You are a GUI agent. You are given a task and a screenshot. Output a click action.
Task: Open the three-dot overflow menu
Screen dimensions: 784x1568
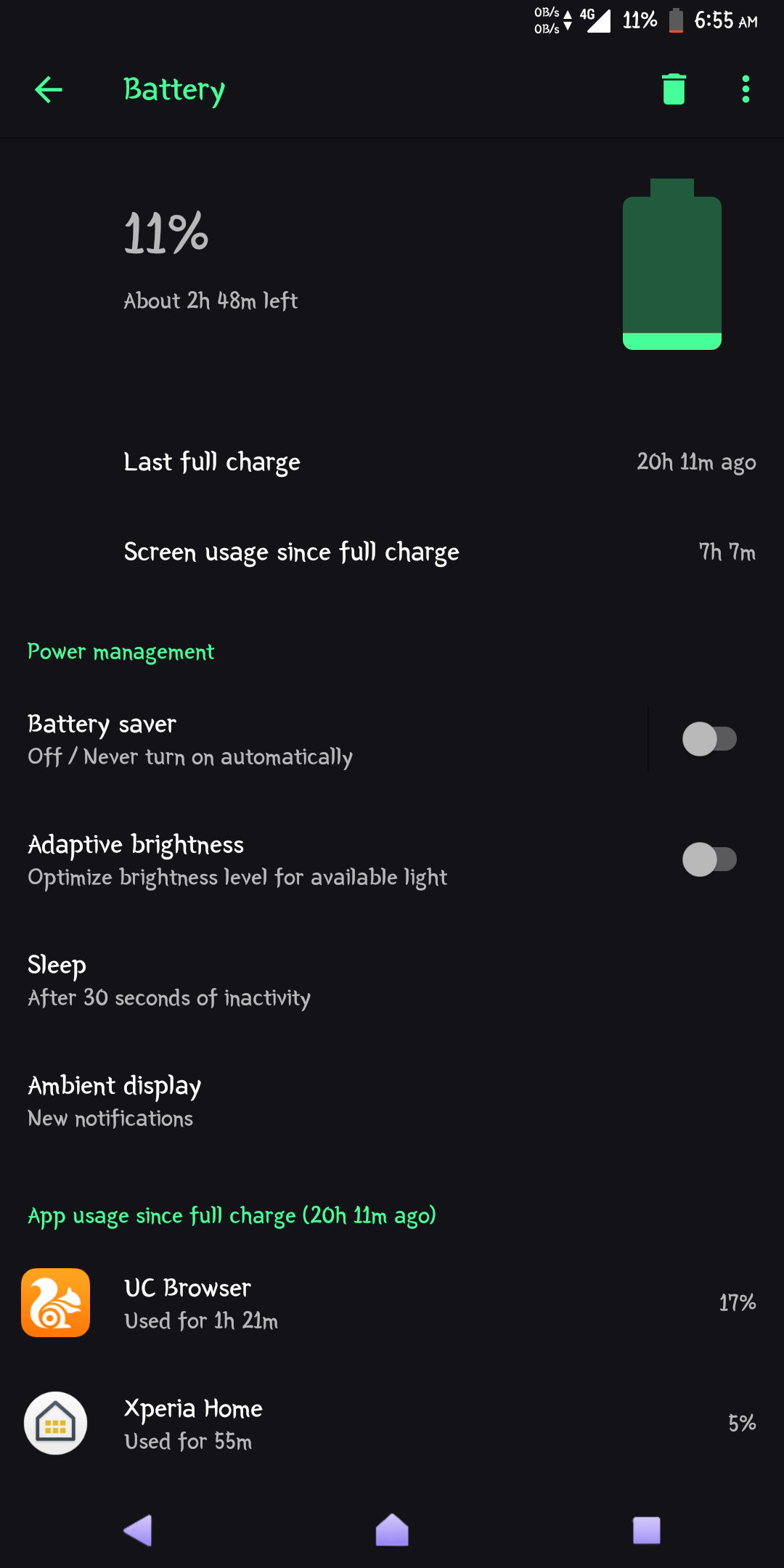pos(745,90)
